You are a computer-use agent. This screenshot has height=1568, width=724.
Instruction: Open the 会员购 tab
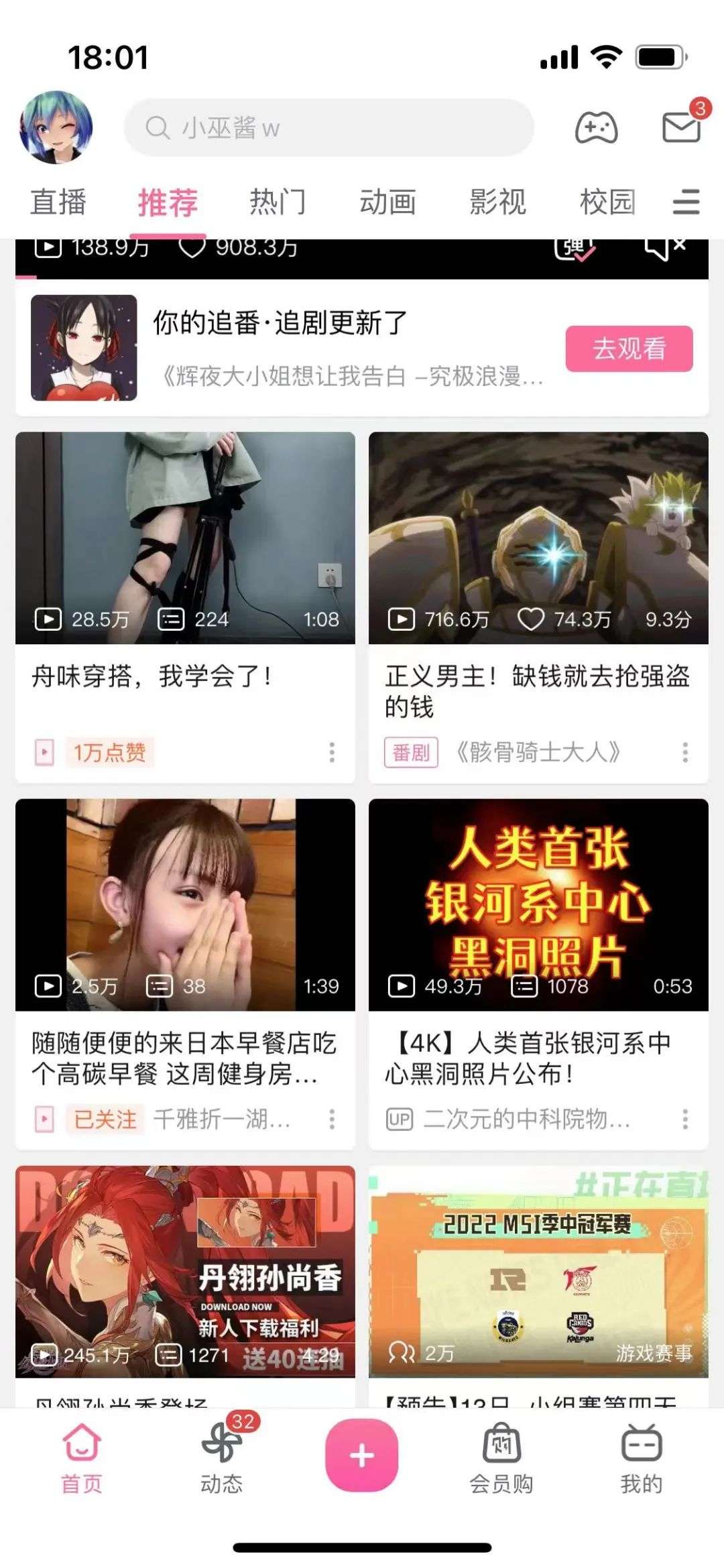(x=501, y=1453)
